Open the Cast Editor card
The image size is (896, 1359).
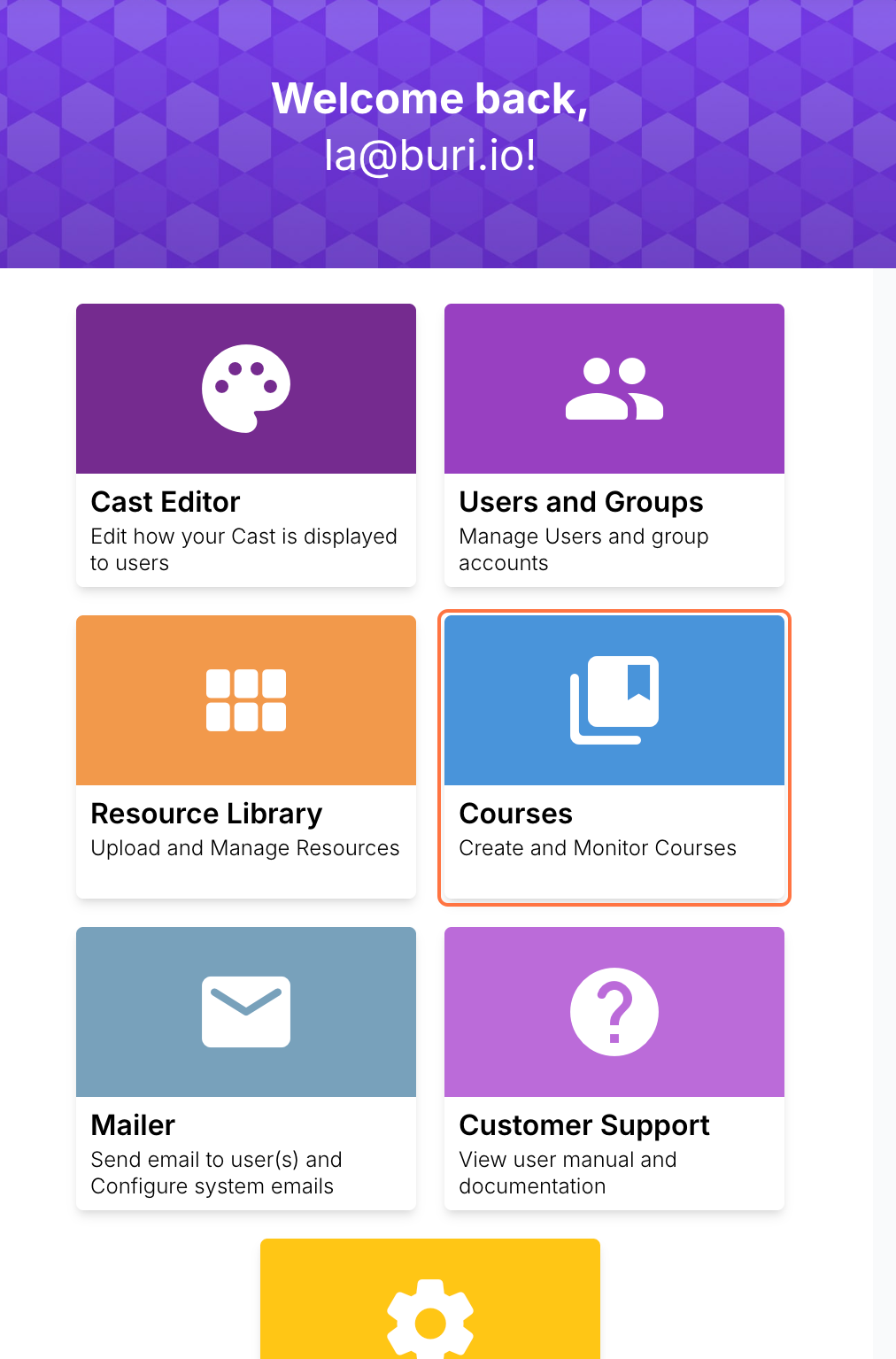click(x=245, y=444)
